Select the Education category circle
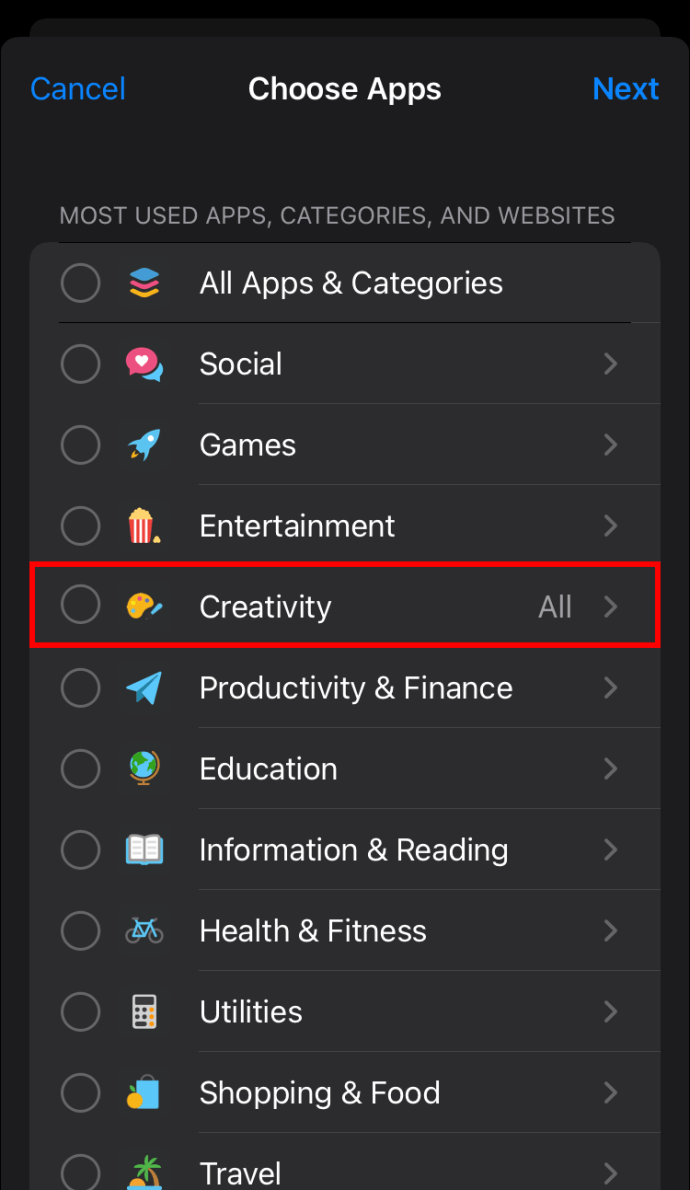The height and width of the screenshot is (1190, 690). point(80,768)
